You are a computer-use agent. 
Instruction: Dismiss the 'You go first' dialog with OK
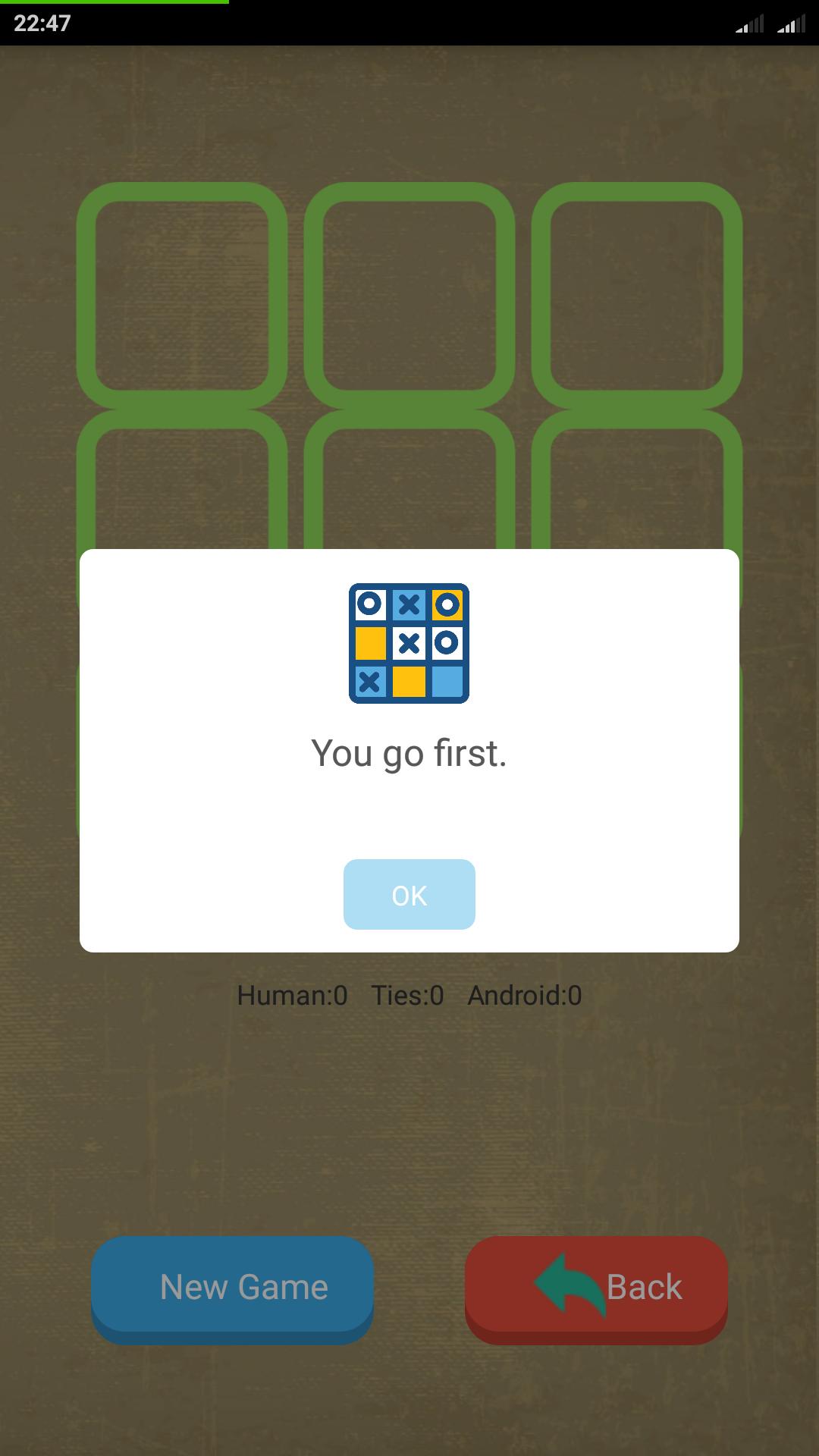(409, 895)
